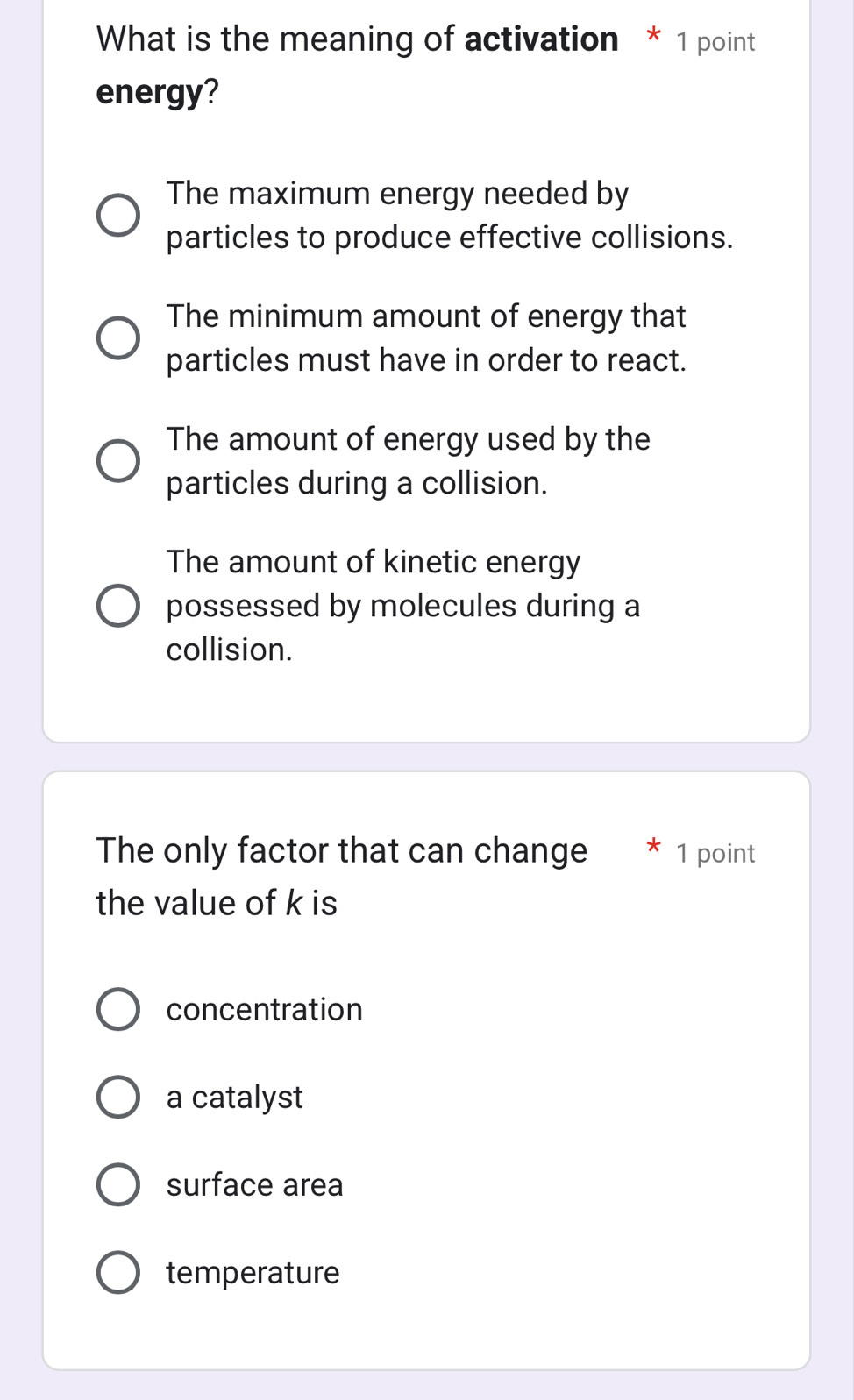Select 'concentration' as the answer

(117, 1008)
